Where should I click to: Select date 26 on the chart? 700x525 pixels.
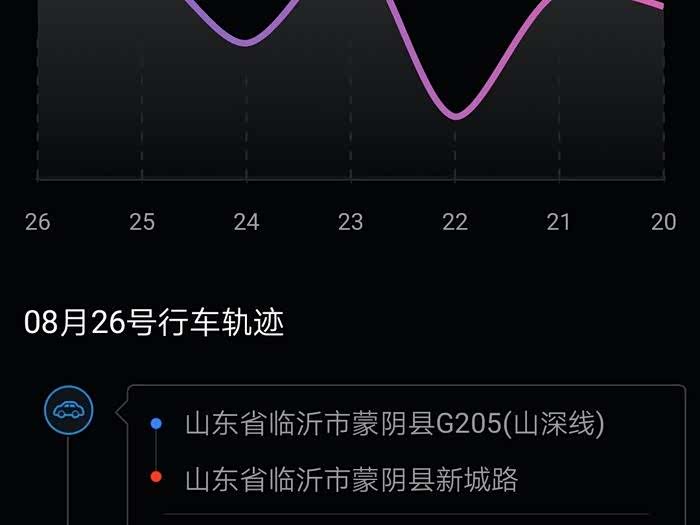pos(38,222)
